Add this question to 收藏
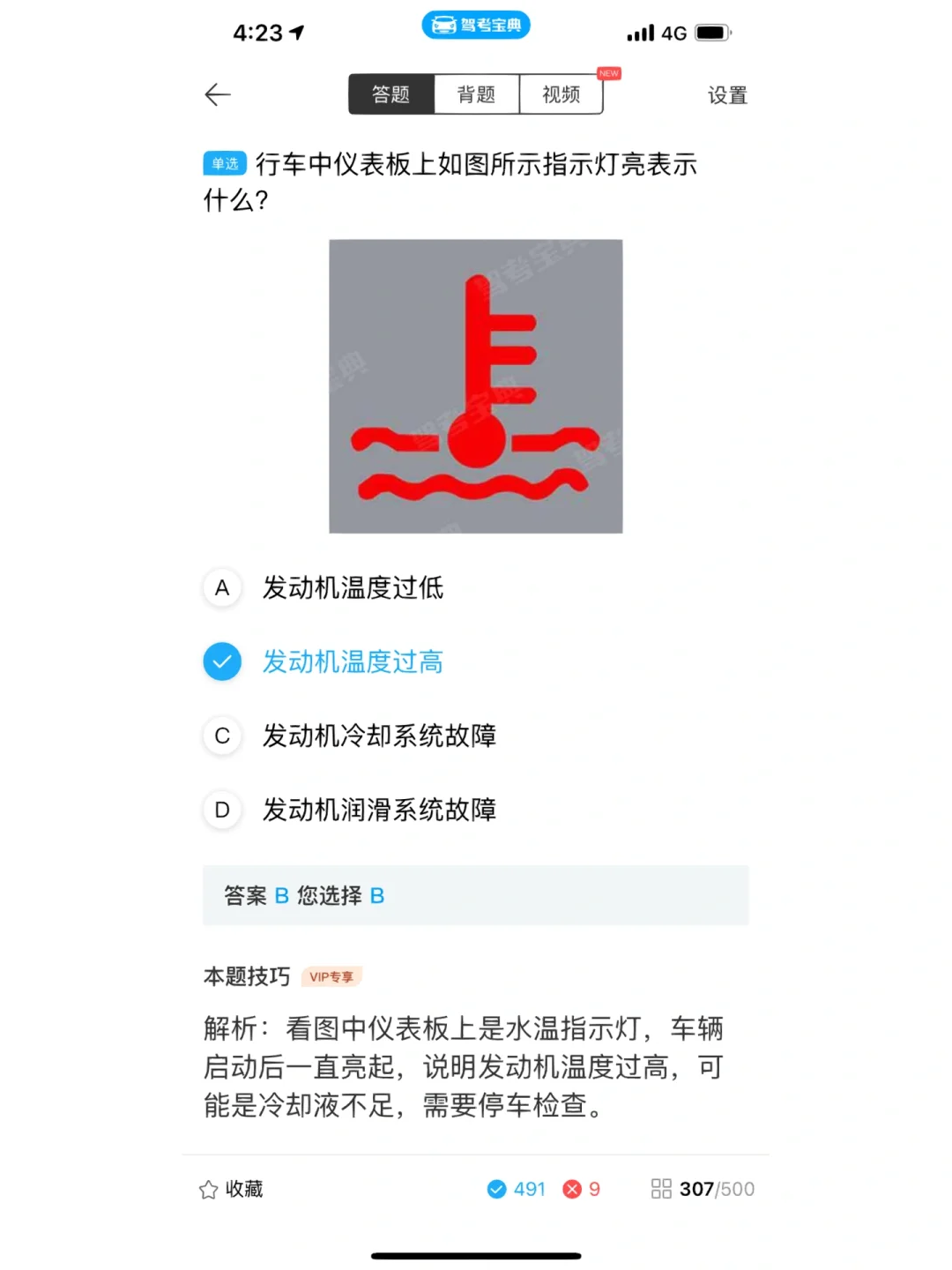Screen dimensions: 952x1270 point(231,1189)
